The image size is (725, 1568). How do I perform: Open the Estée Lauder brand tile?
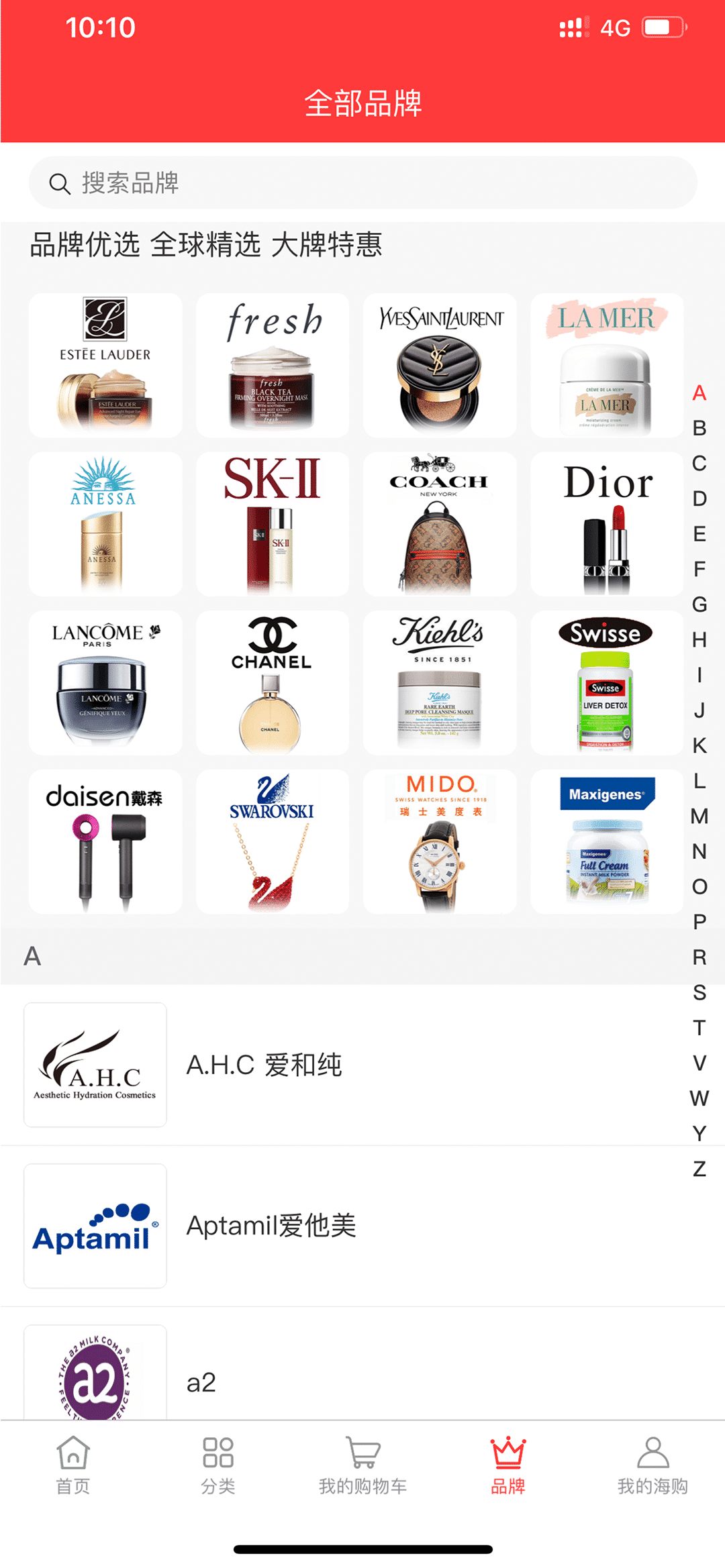105,365
